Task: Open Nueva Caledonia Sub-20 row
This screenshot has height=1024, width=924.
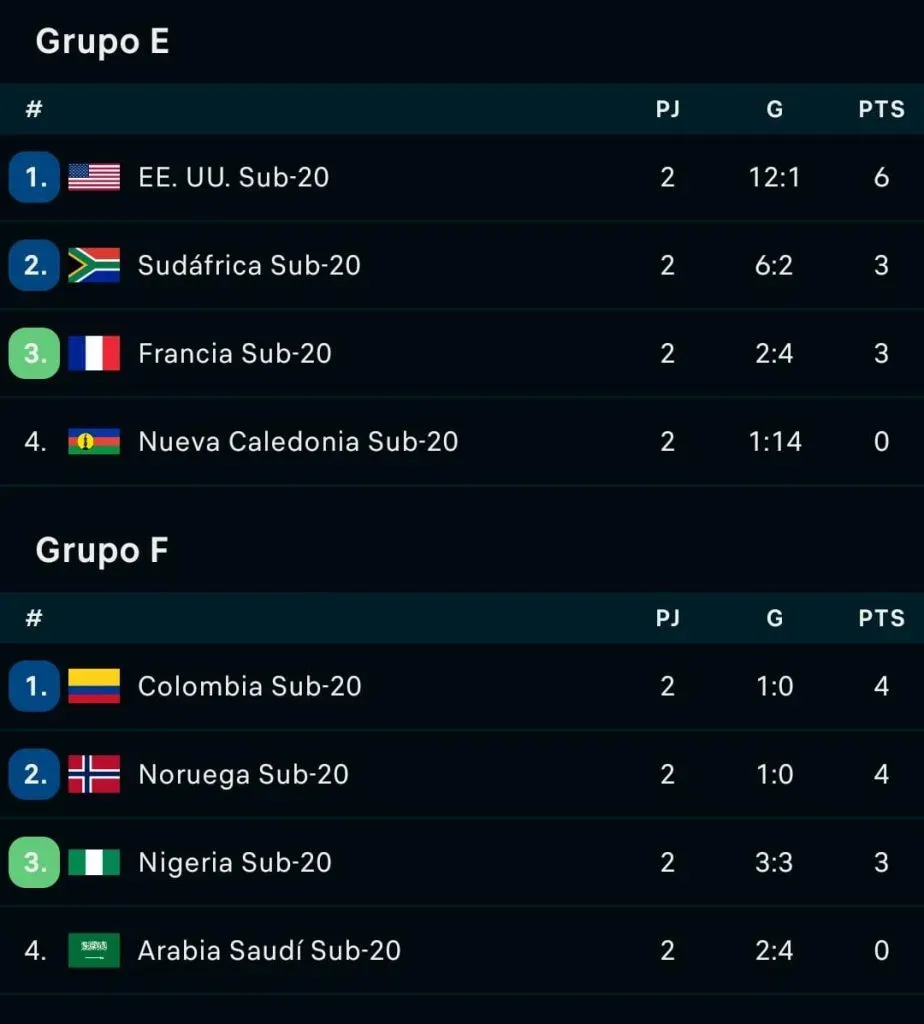Action: pyautogui.click(x=298, y=442)
